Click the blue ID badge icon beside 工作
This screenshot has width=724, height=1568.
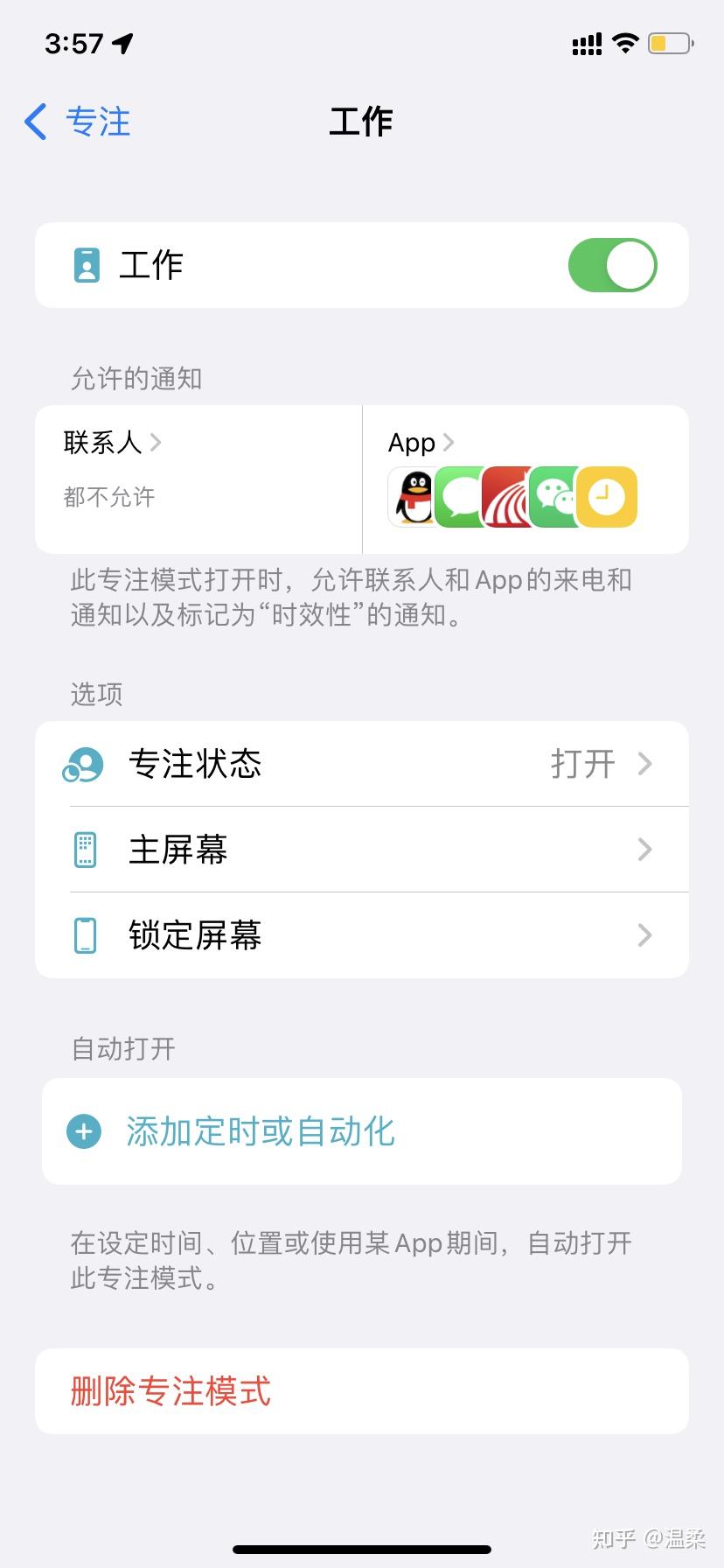pyautogui.click(x=85, y=265)
